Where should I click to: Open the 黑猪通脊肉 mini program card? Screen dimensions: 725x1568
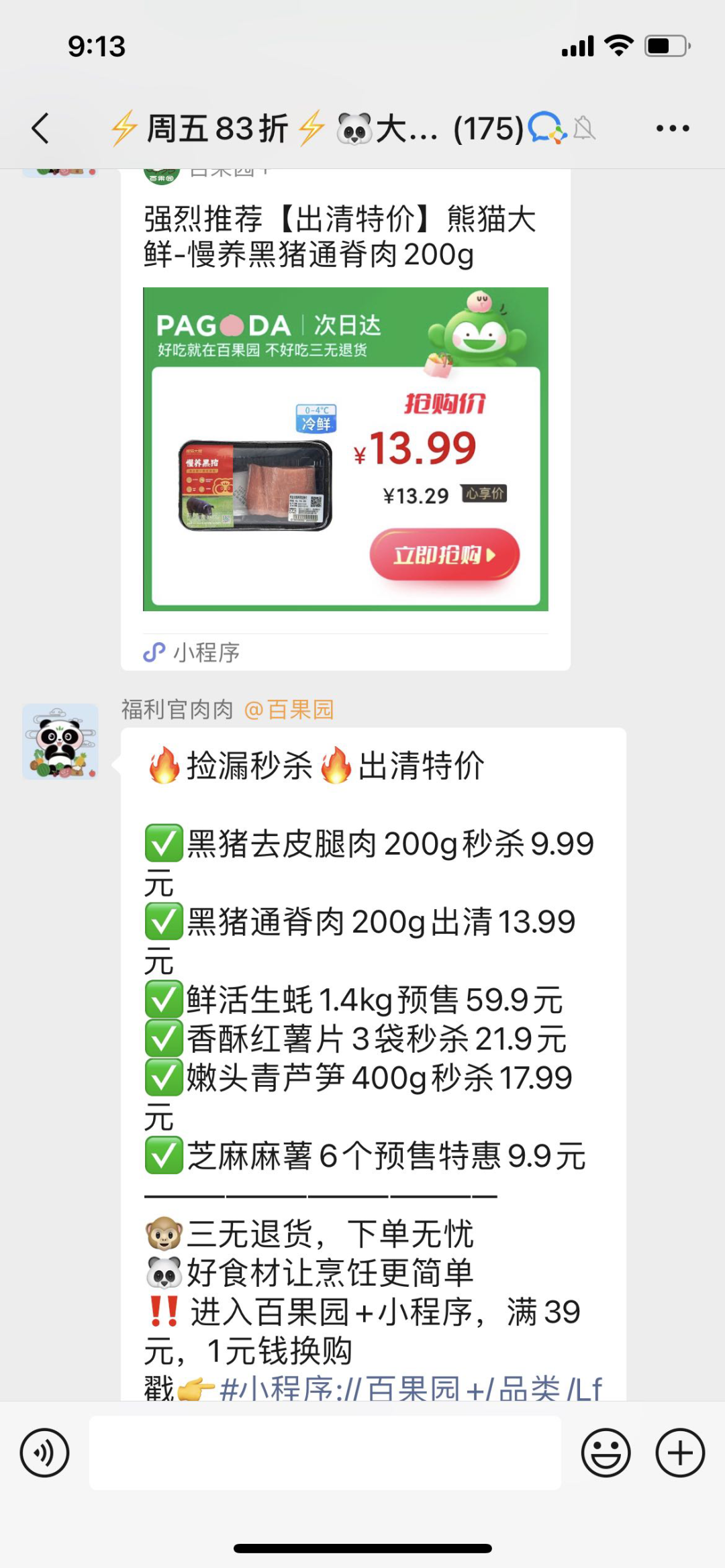pyautogui.click(x=345, y=448)
